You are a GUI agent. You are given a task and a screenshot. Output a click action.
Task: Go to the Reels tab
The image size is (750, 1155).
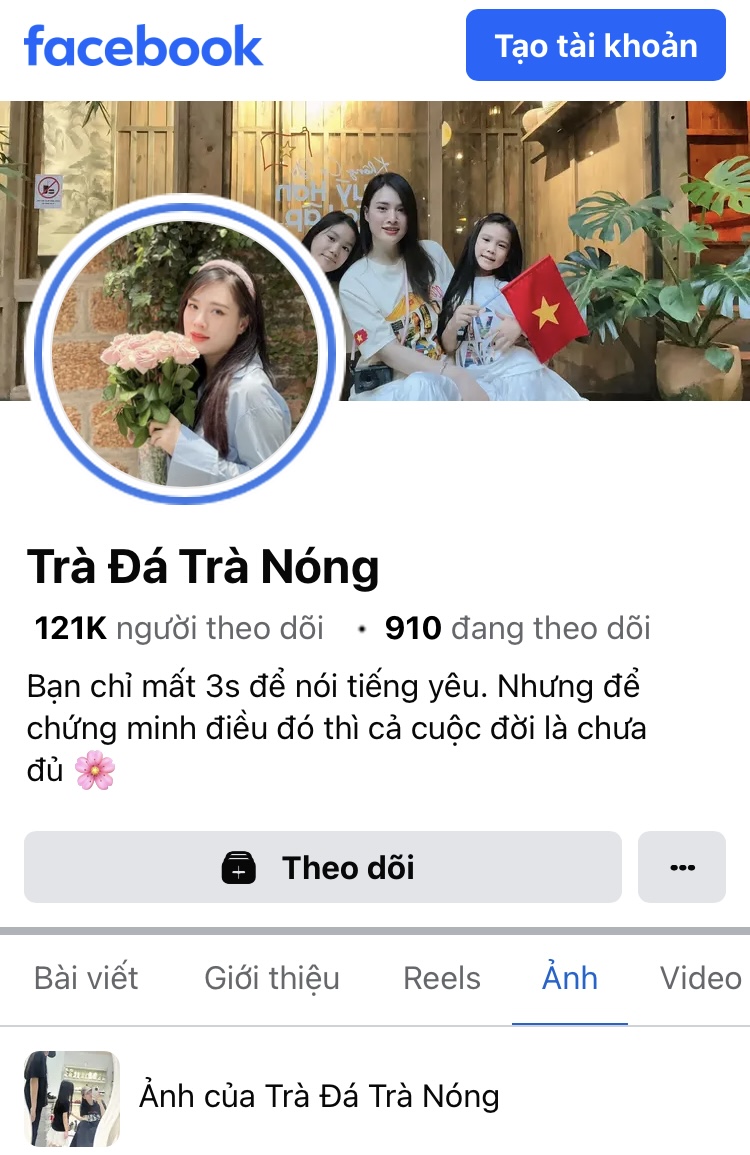point(441,978)
